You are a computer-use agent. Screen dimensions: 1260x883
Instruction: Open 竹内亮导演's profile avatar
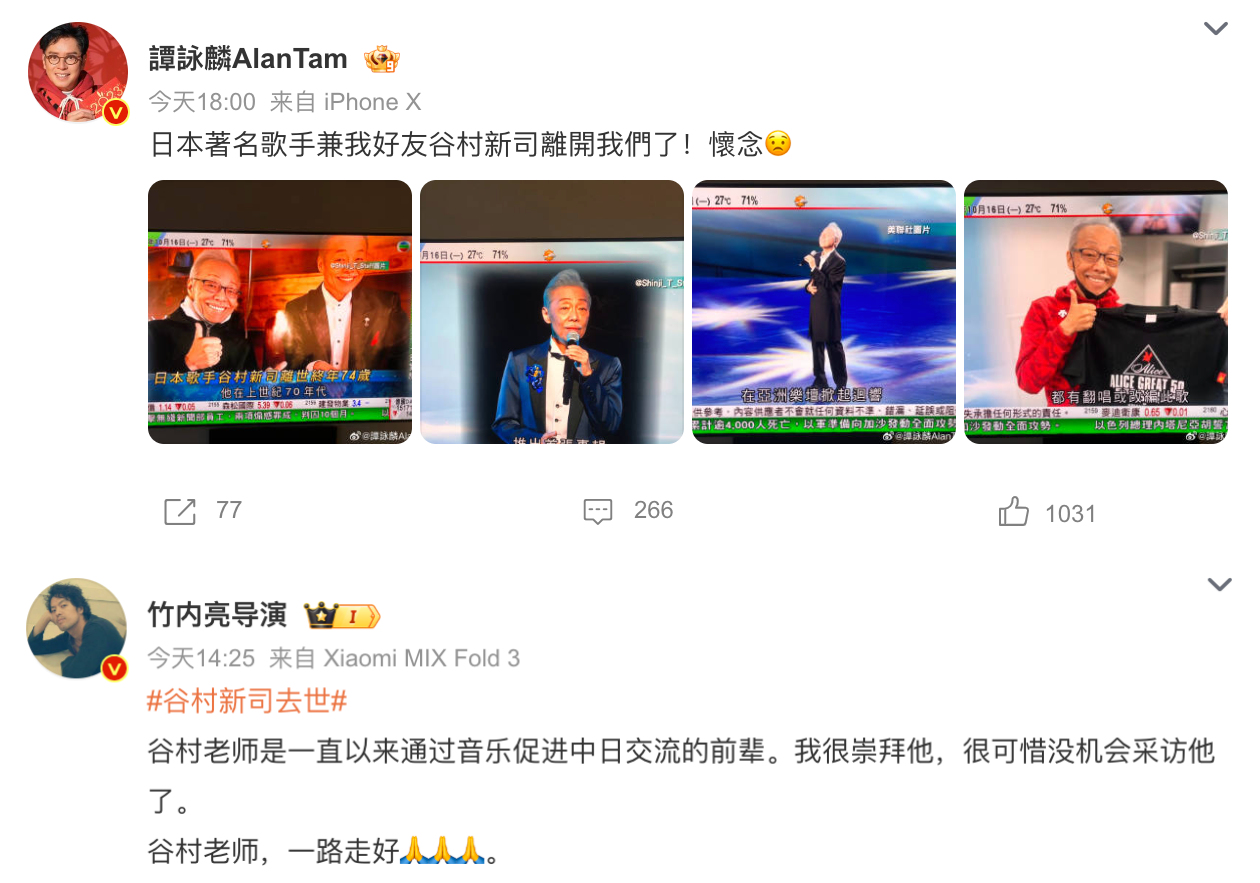coord(78,628)
